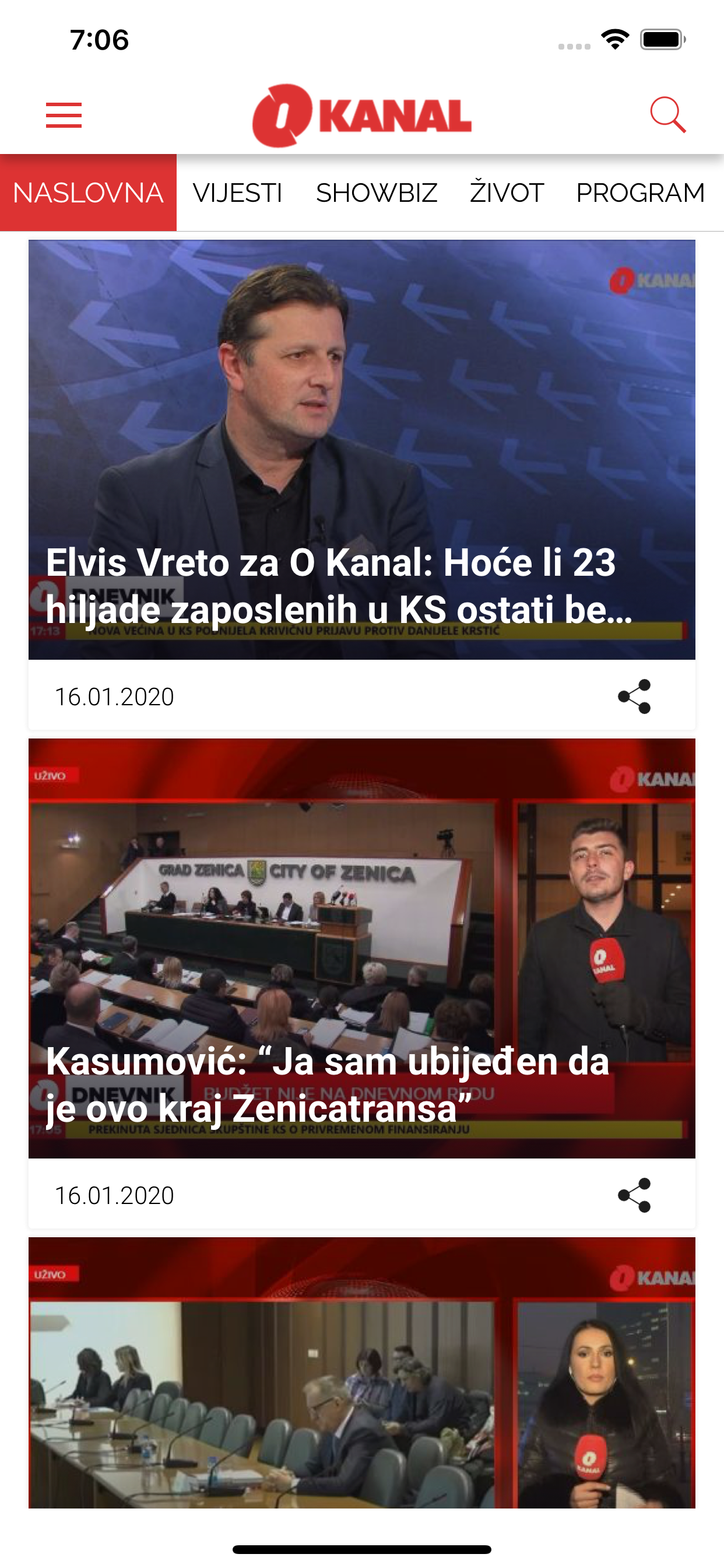
Task: Open the SHOWBIZ section
Action: pyautogui.click(x=376, y=192)
